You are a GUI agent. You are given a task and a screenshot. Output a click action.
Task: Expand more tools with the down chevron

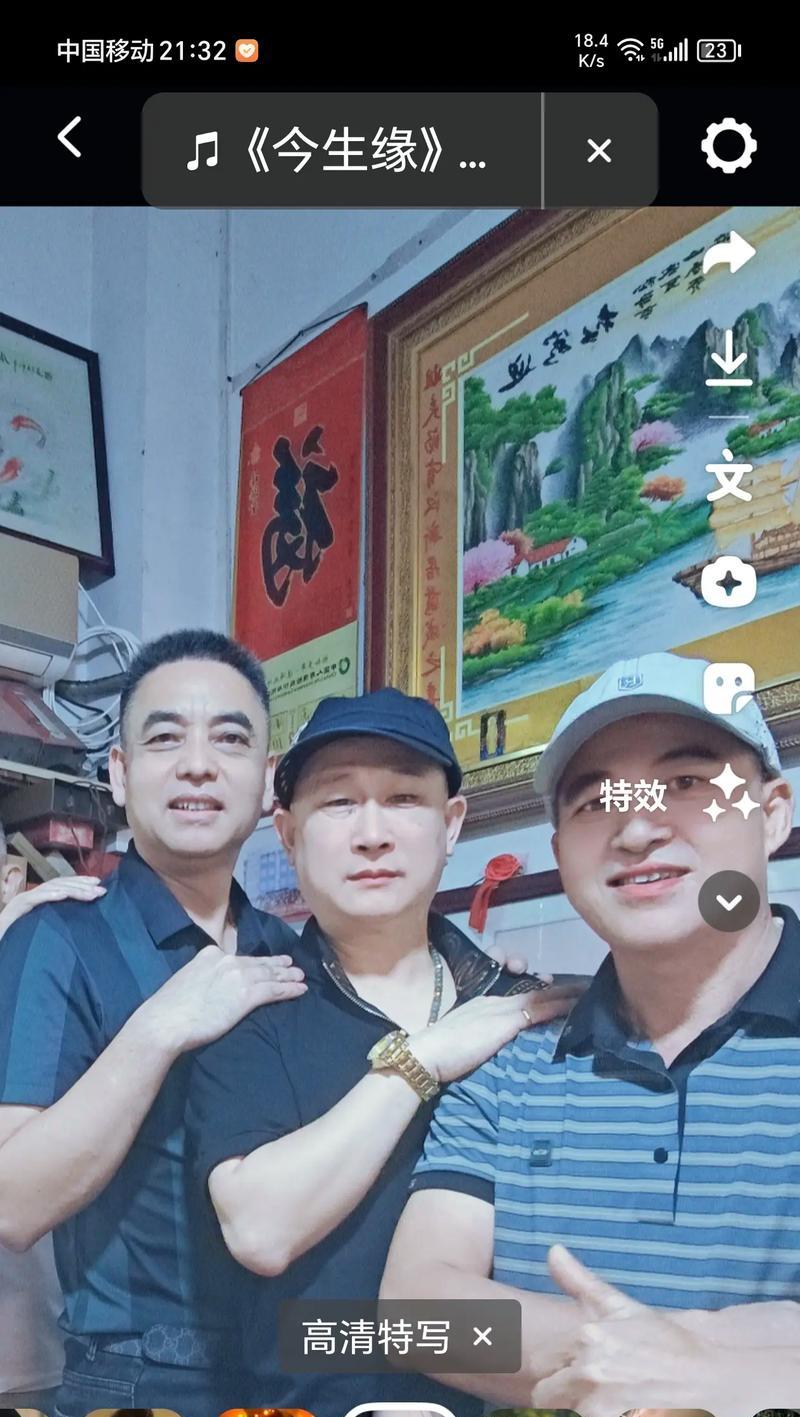[729, 901]
